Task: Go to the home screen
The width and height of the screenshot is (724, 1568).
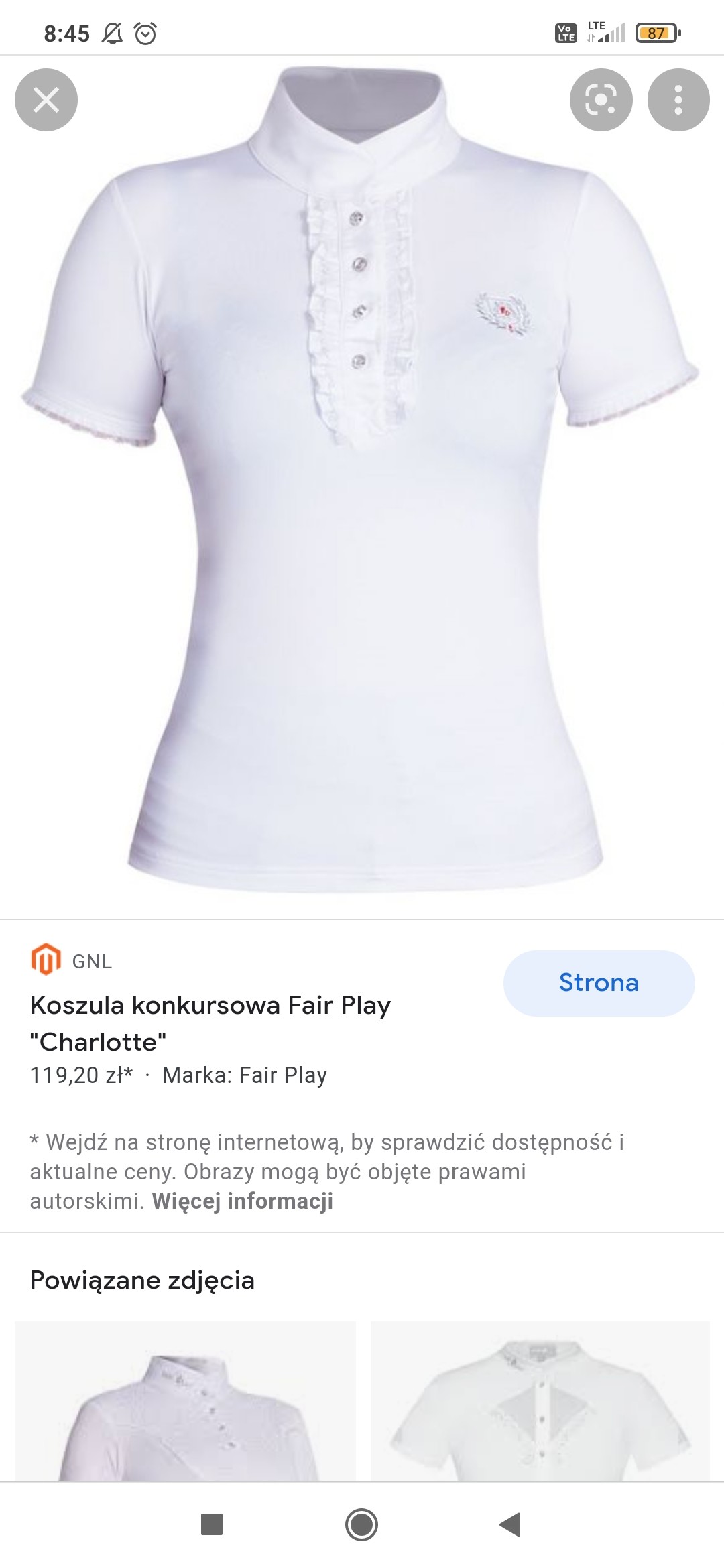Action: click(x=361, y=1524)
